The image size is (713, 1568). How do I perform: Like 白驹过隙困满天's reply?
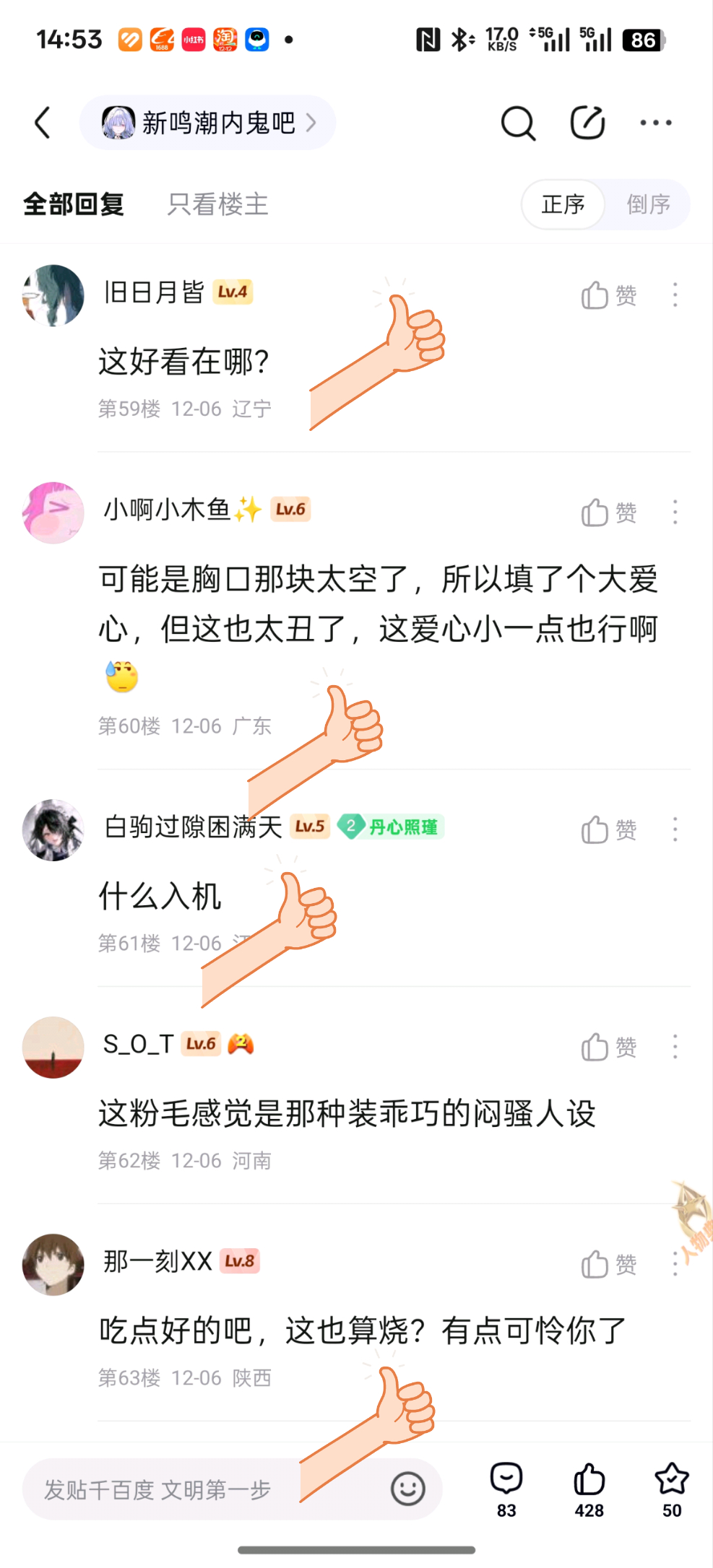click(x=608, y=830)
